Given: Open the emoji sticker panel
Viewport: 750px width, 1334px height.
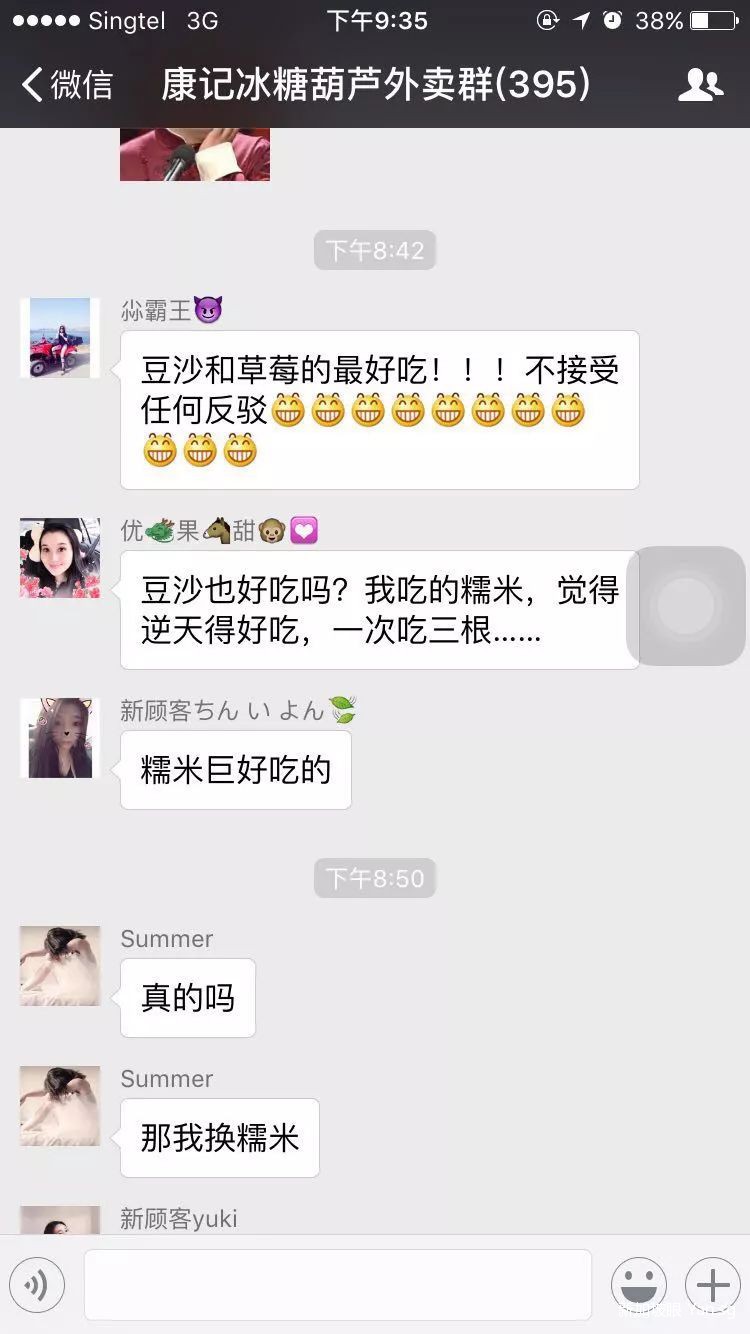Looking at the screenshot, I should click(x=638, y=1284).
